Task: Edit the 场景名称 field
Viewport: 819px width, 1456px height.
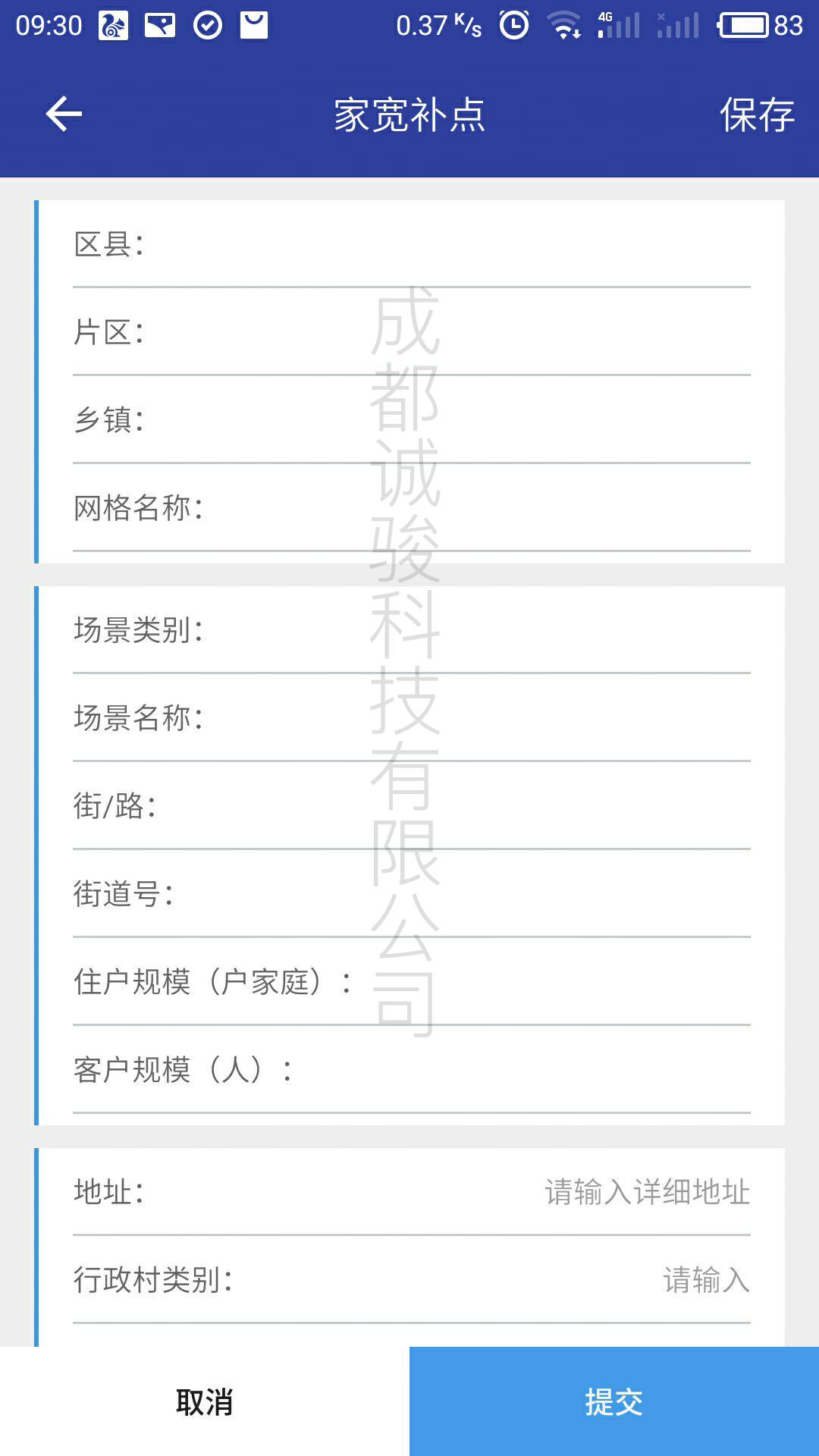Action: coord(412,718)
